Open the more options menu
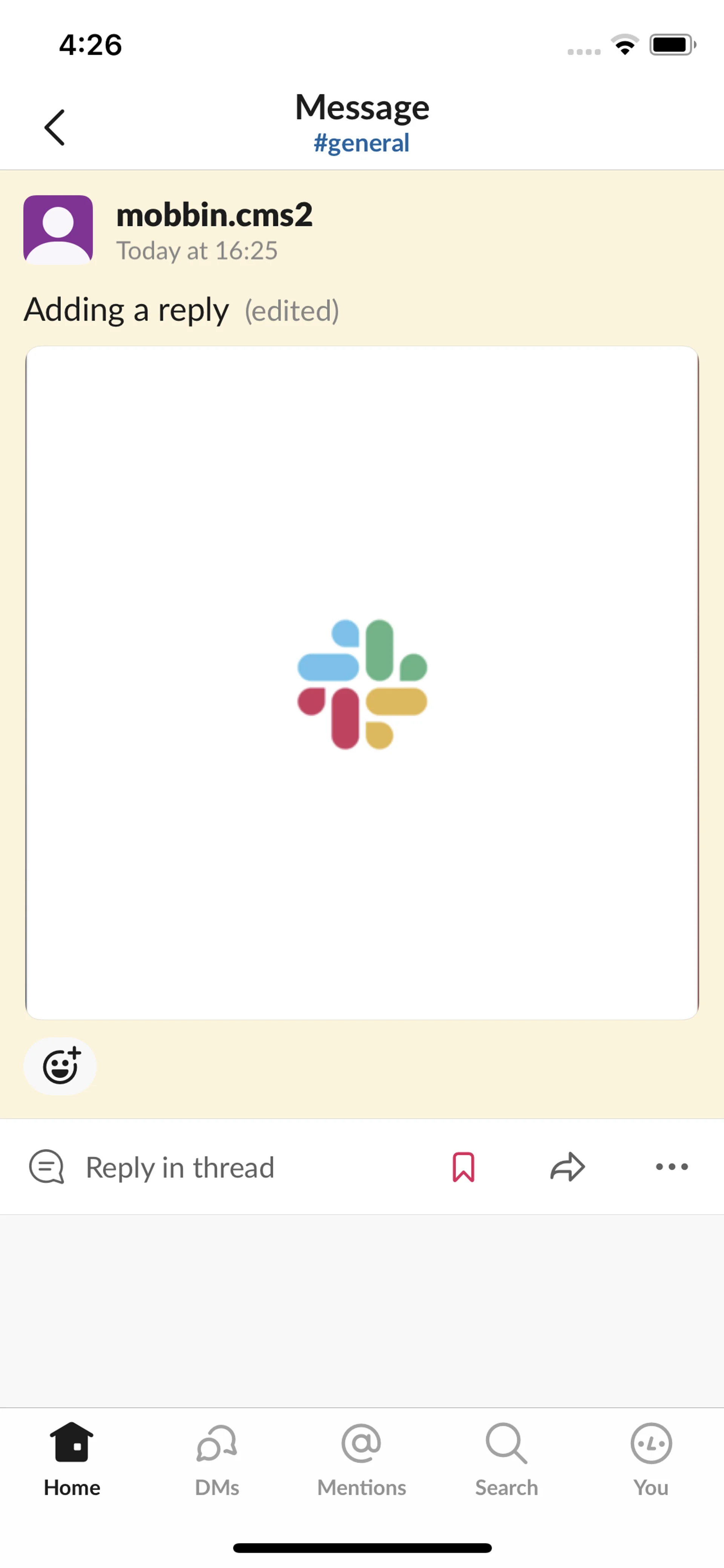Image resolution: width=724 pixels, height=1568 pixels. point(672,1167)
